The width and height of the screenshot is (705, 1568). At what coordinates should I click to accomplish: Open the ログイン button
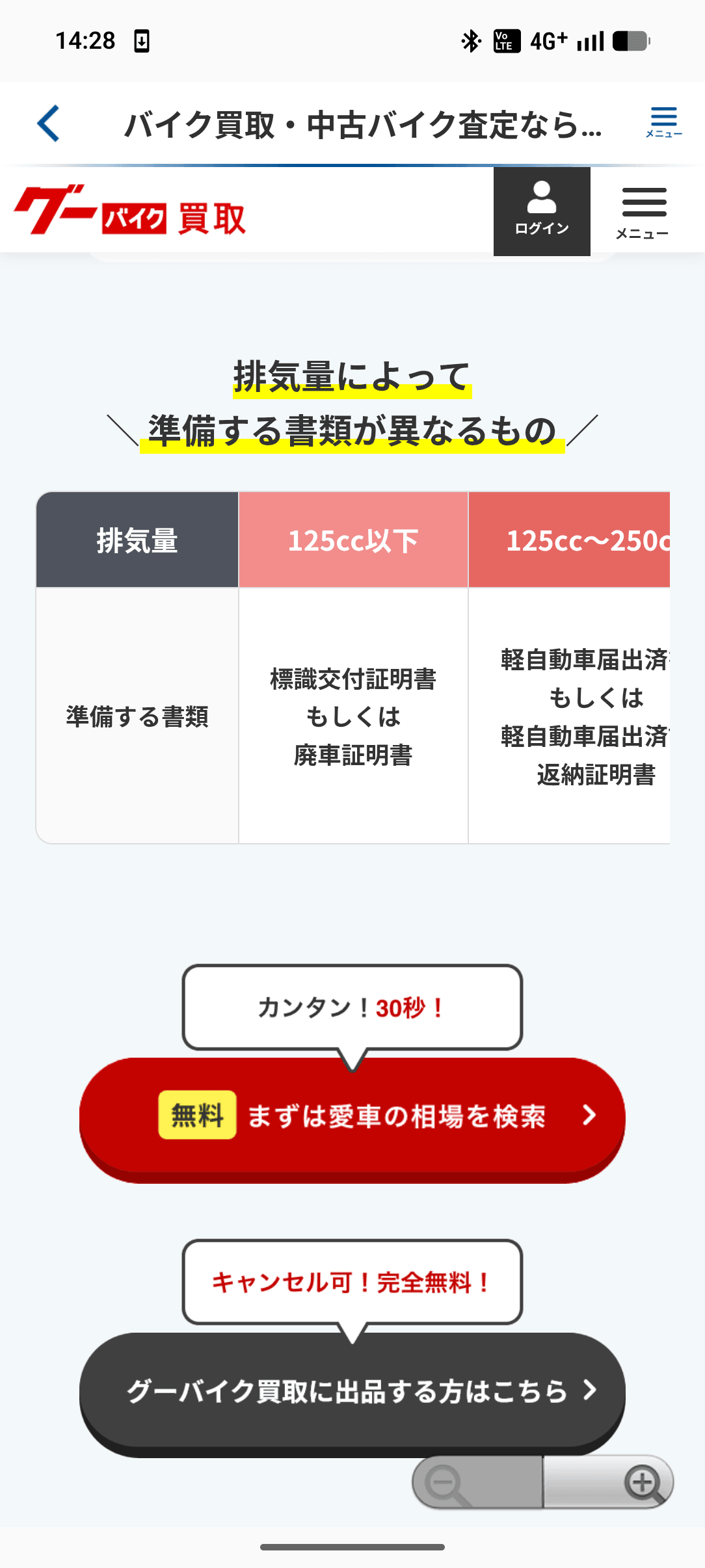coord(542,211)
